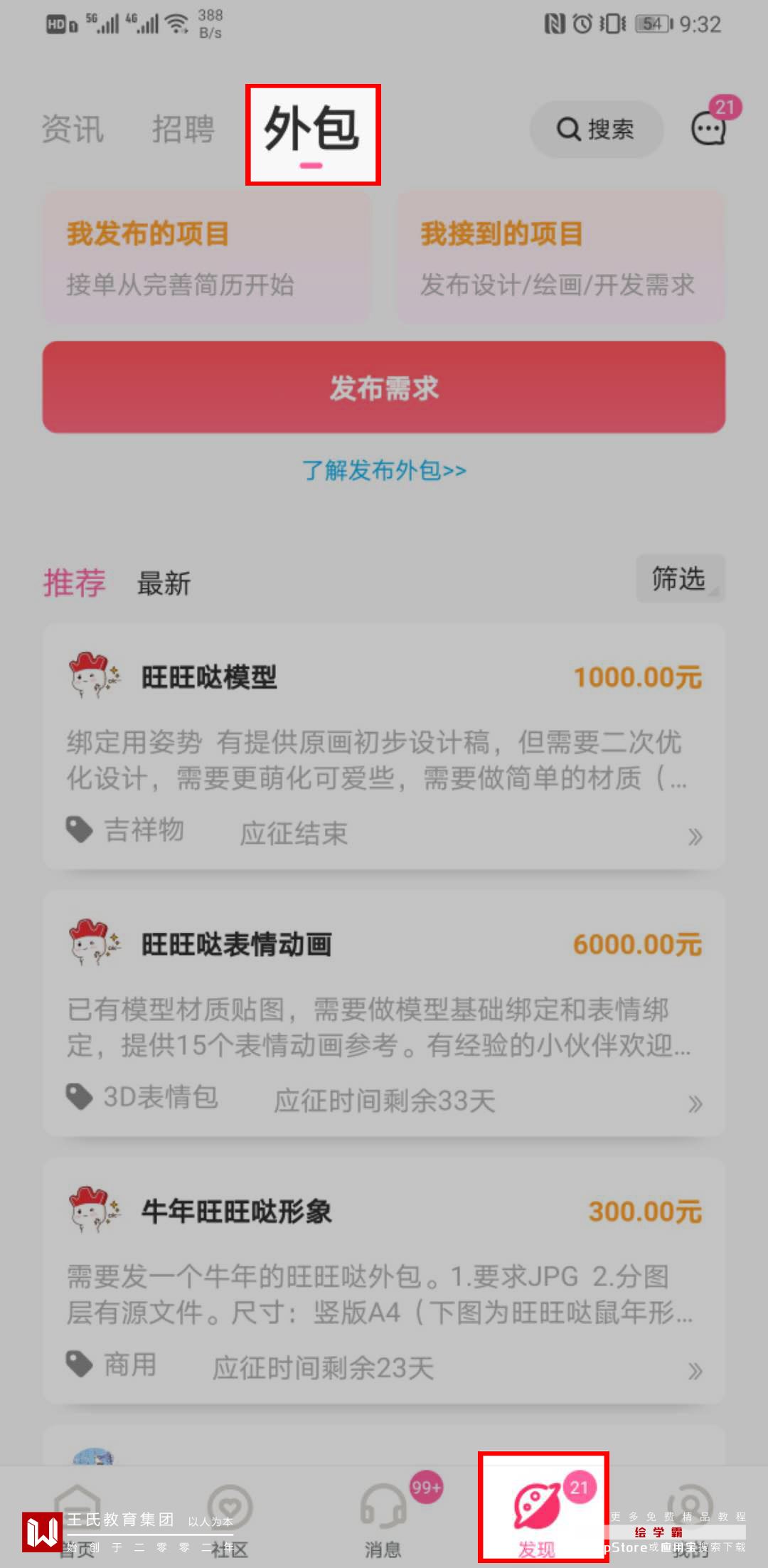Open 我发布的项目 card
This screenshot has width=768, height=1568.
[206, 258]
